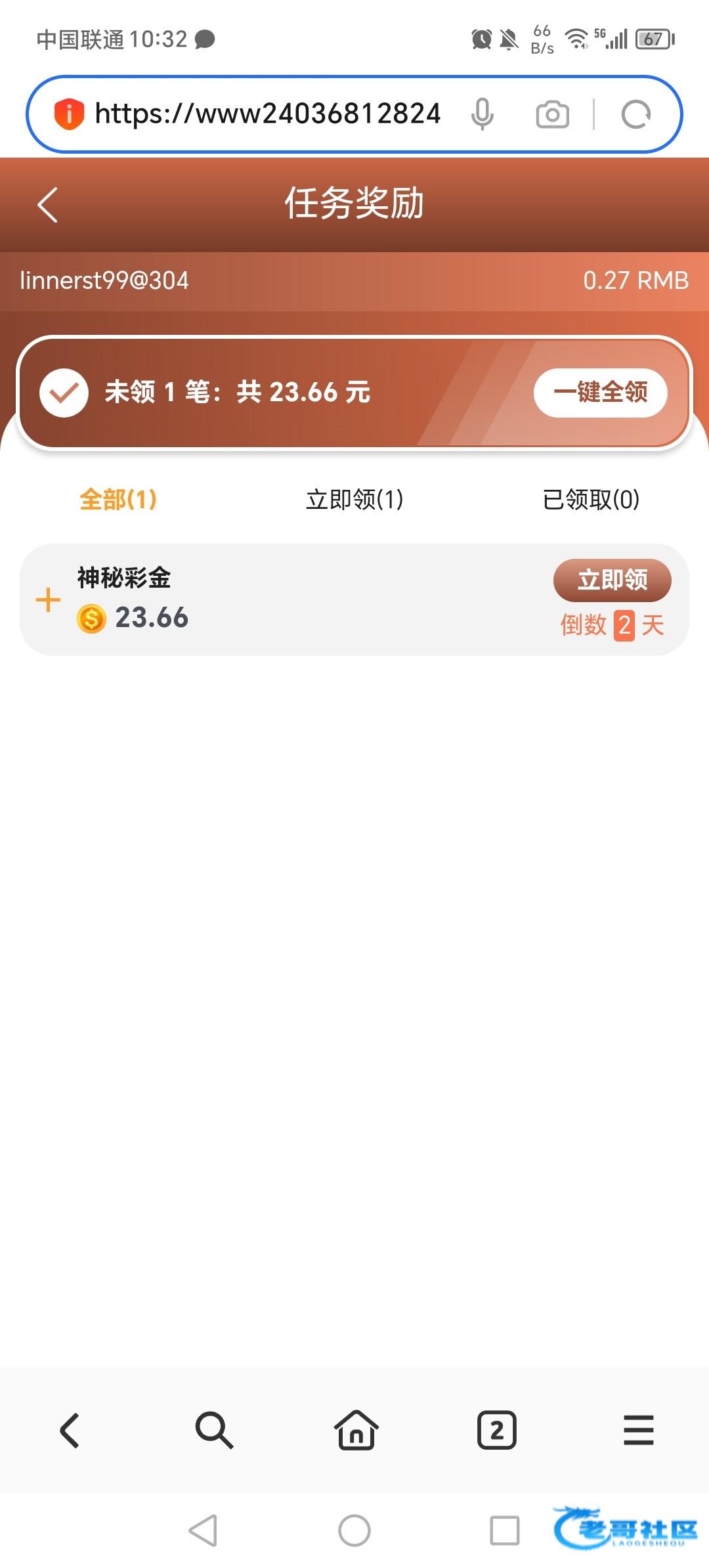This screenshot has height=1568, width=709.
Task: Tap the system home button
Action: pos(354,1531)
